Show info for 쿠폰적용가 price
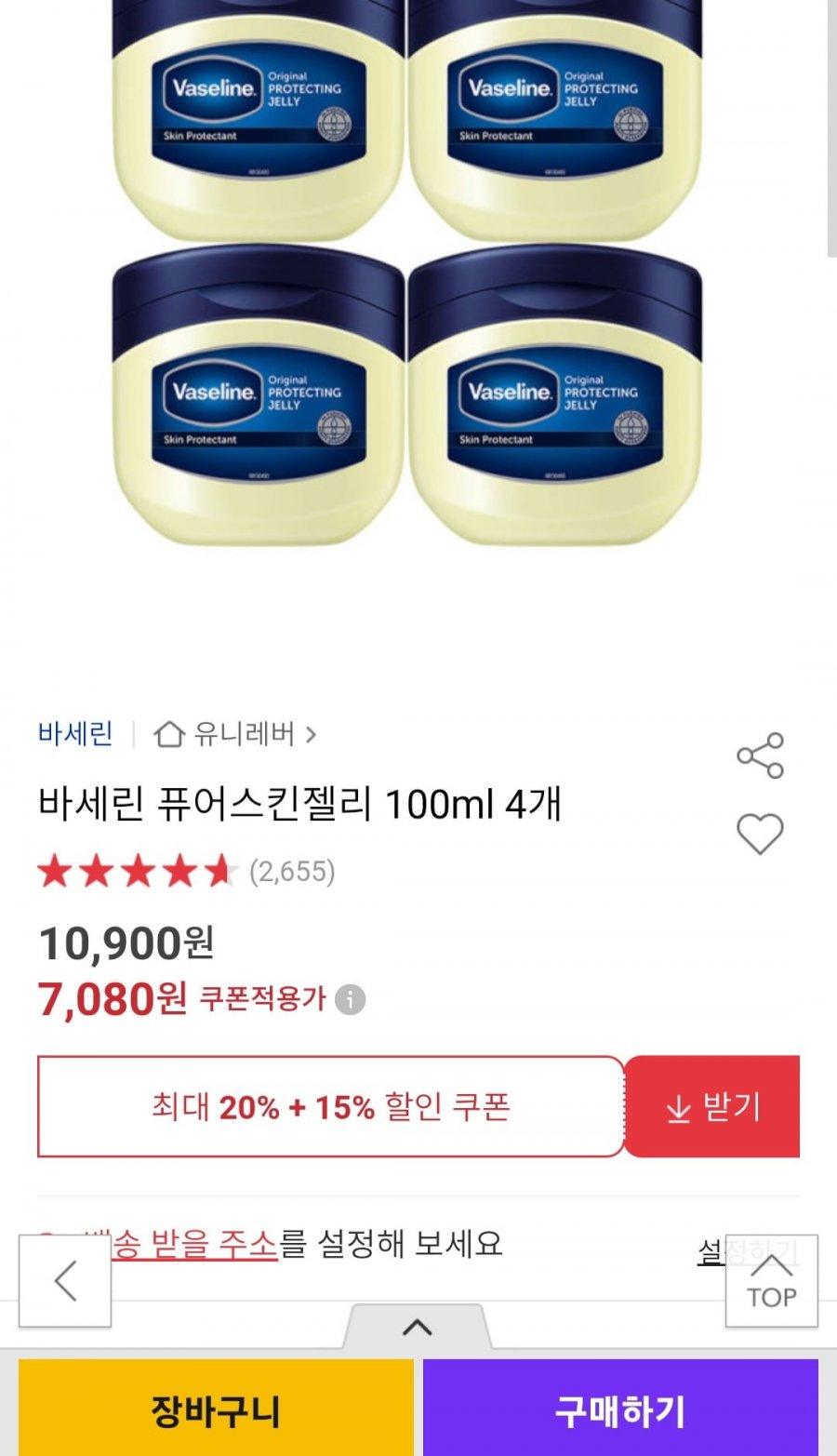The height and width of the screenshot is (1456, 837). pos(350,1000)
